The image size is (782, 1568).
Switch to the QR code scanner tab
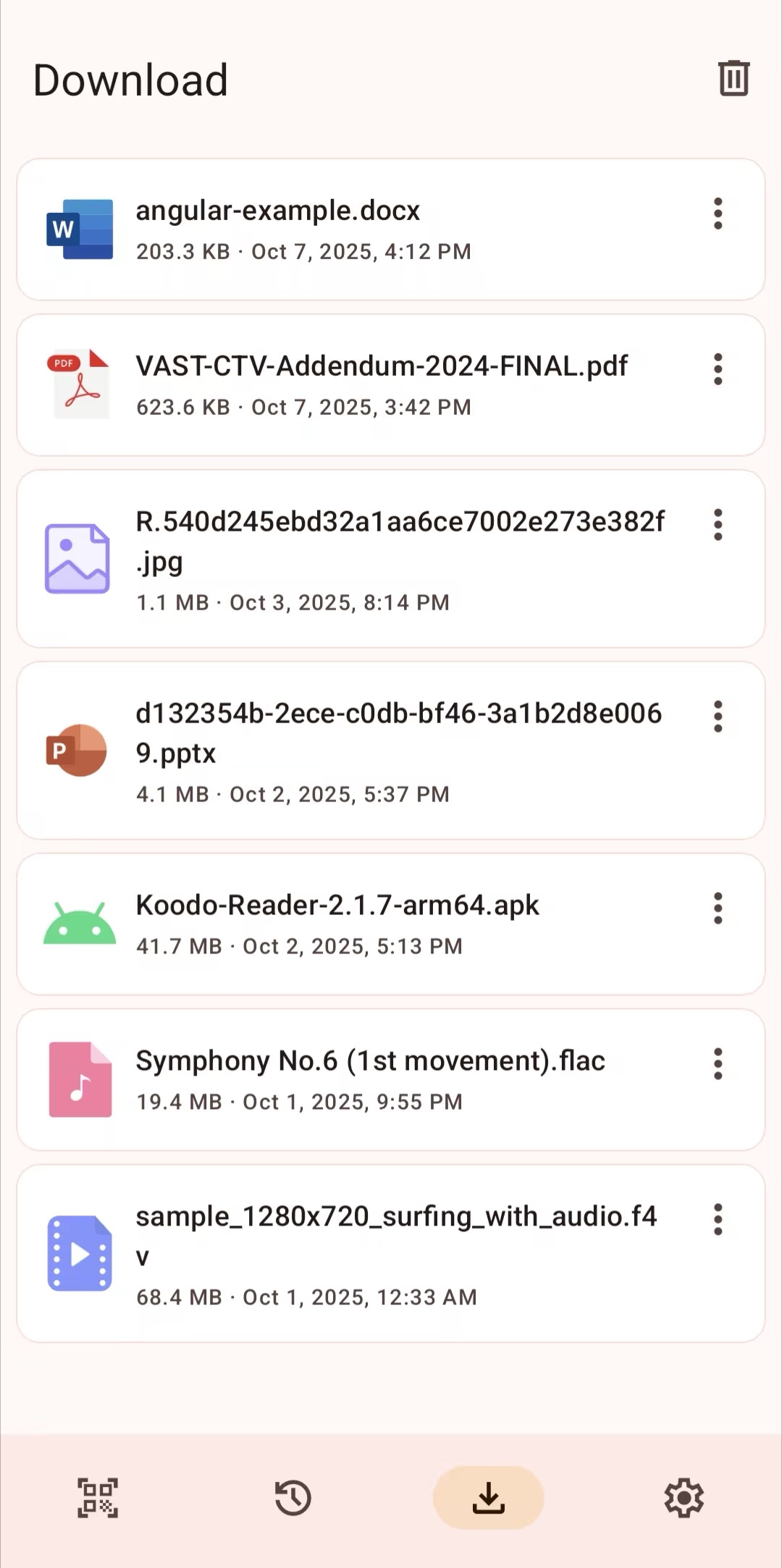click(x=98, y=1498)
